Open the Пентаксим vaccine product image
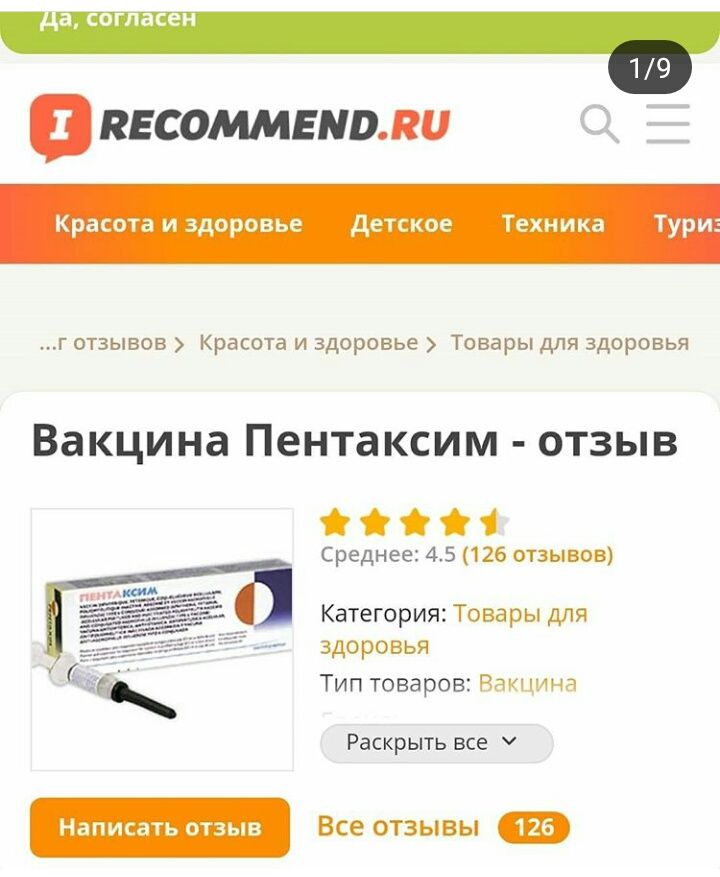 pyautogui.click(x=162, y=640)
